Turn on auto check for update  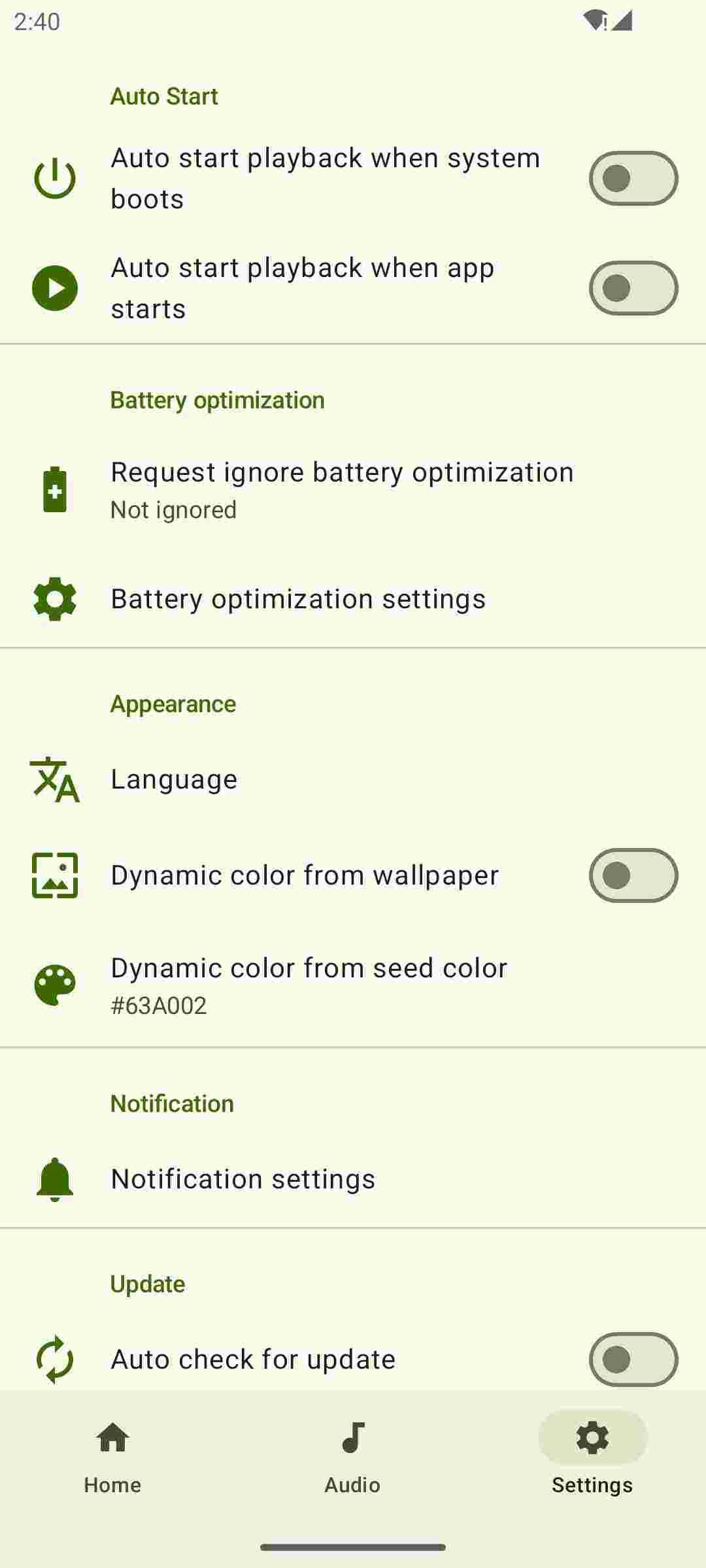[633, 1358]
